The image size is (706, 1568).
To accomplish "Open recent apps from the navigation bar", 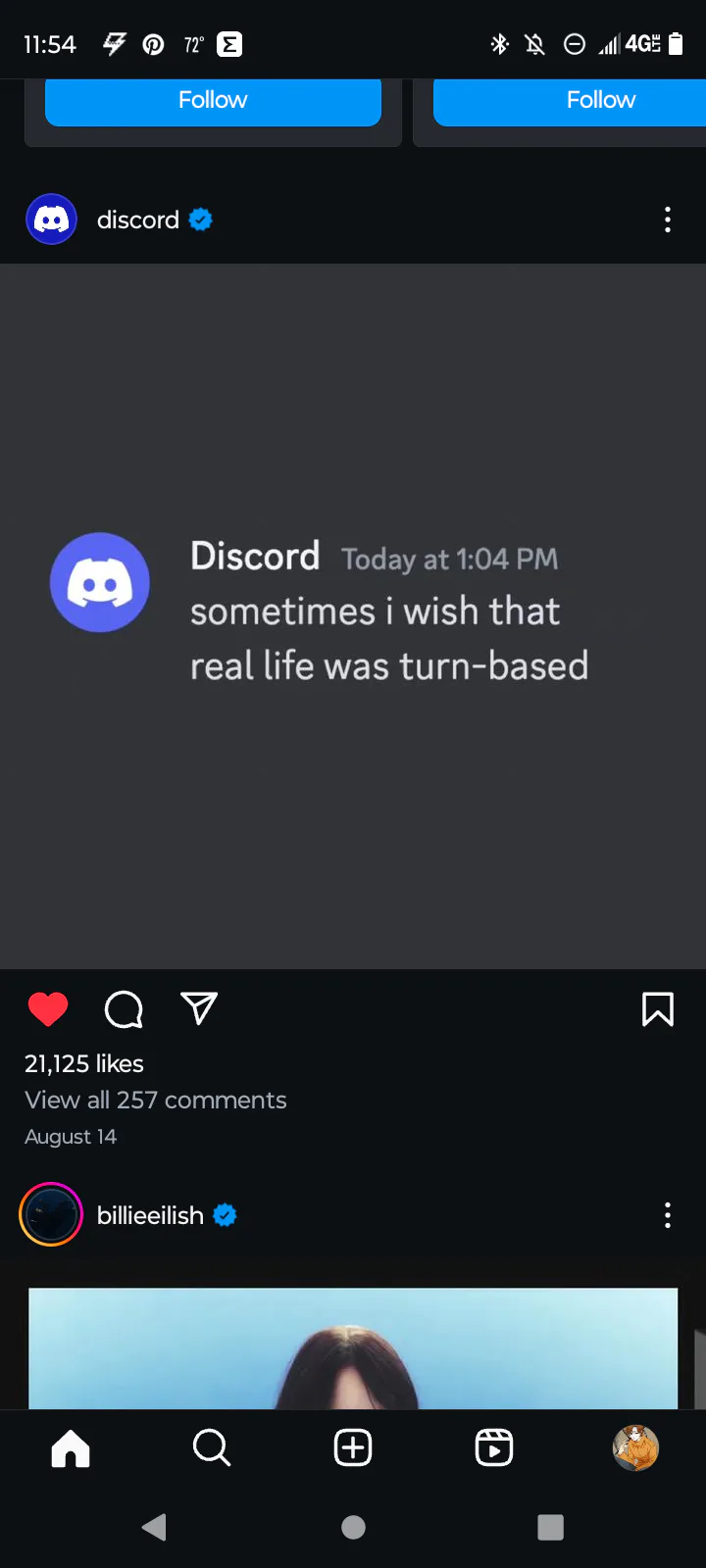I will pos(551,1527).
